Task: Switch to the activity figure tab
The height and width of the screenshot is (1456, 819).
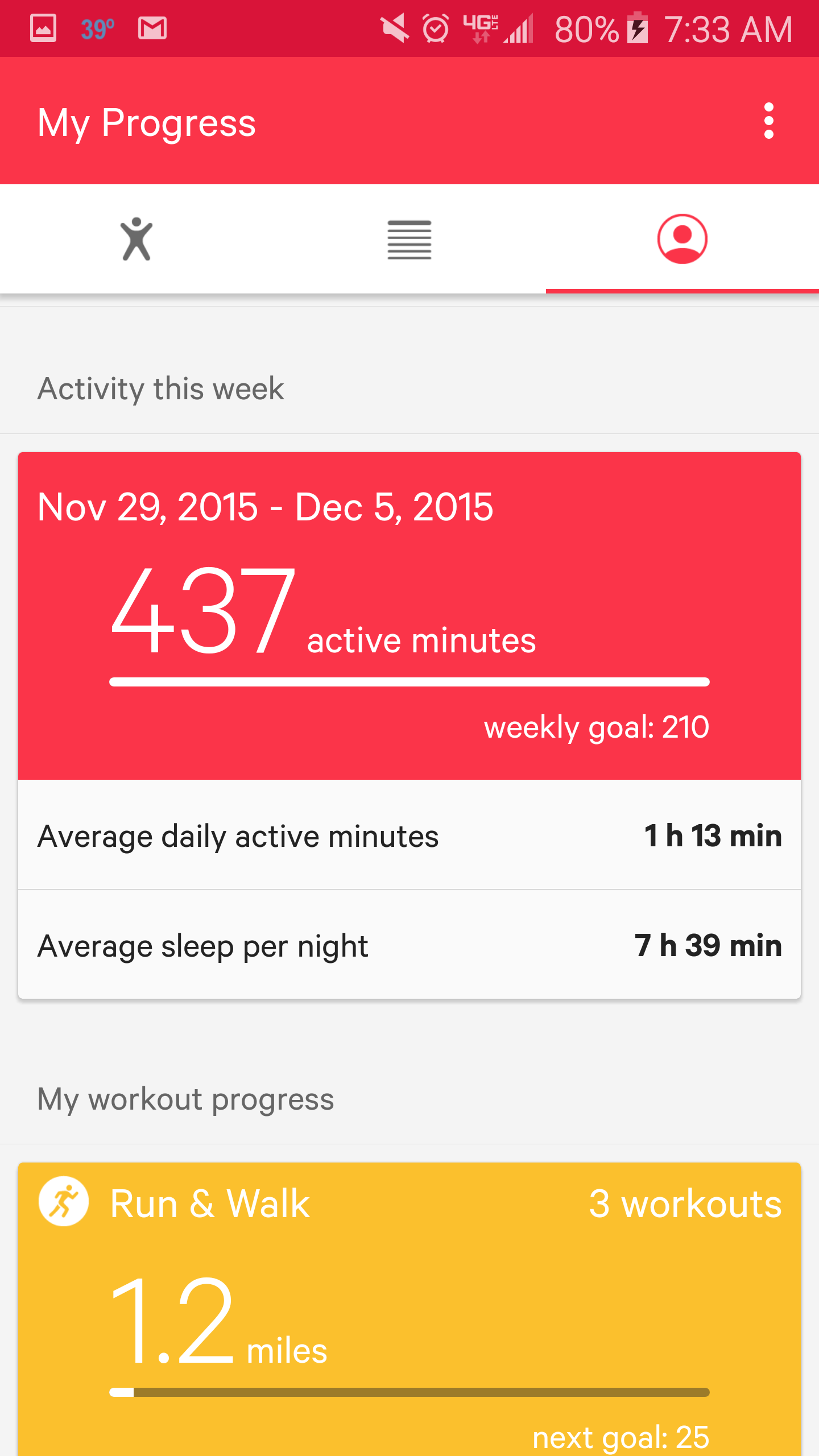Action: click(136, 239)
